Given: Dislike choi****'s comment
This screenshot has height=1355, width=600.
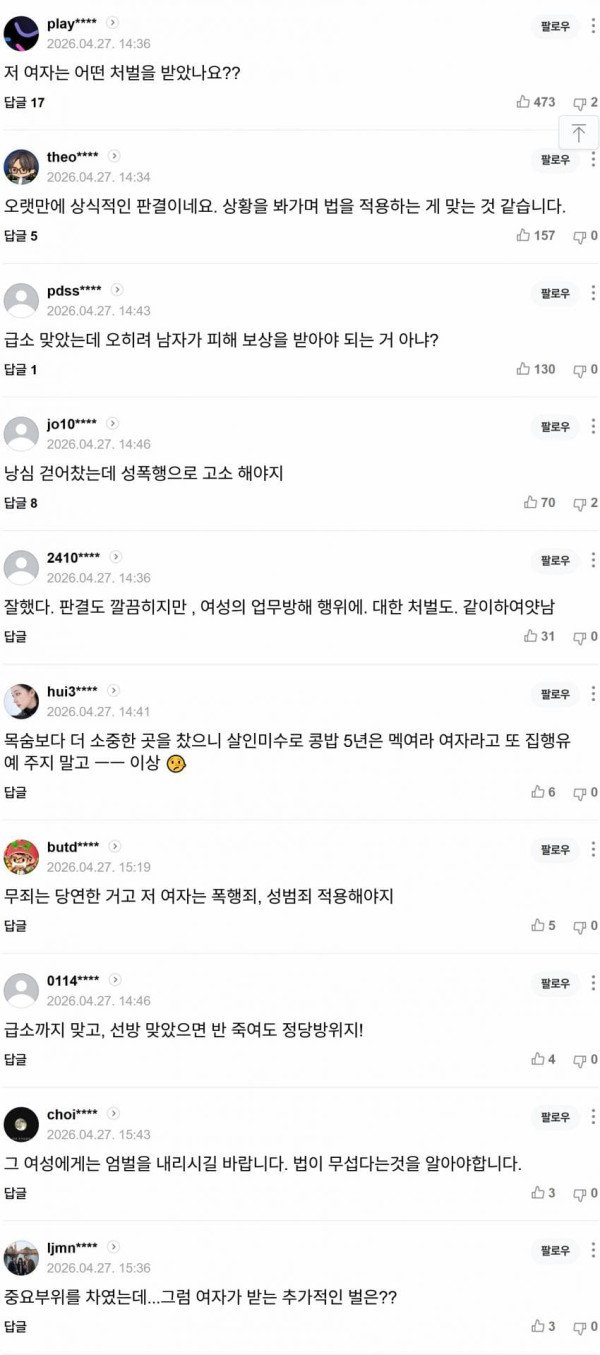Looking at the screenshot, I should tap(579, 1193).
